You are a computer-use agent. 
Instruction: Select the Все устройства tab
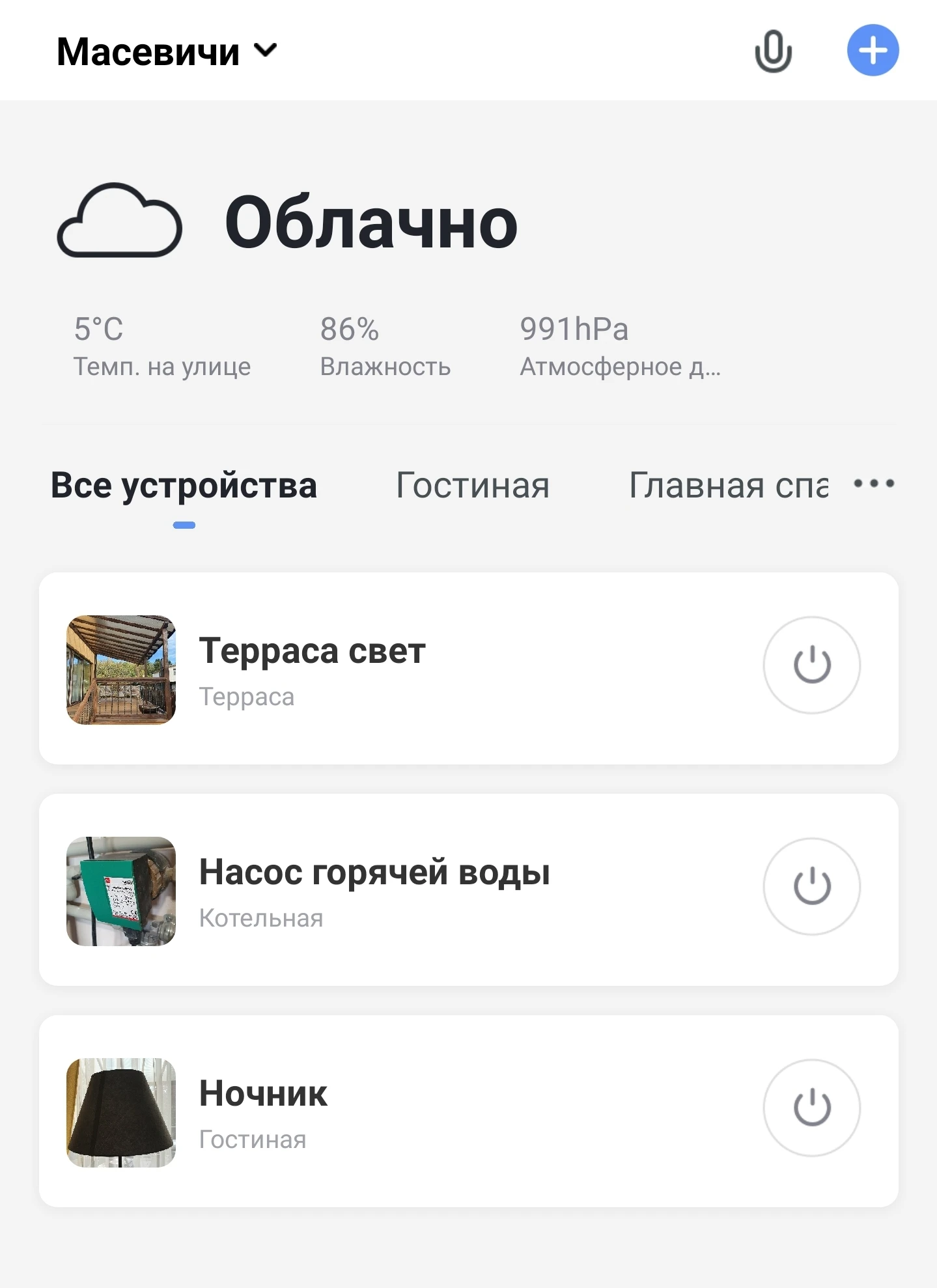point(184,486)
